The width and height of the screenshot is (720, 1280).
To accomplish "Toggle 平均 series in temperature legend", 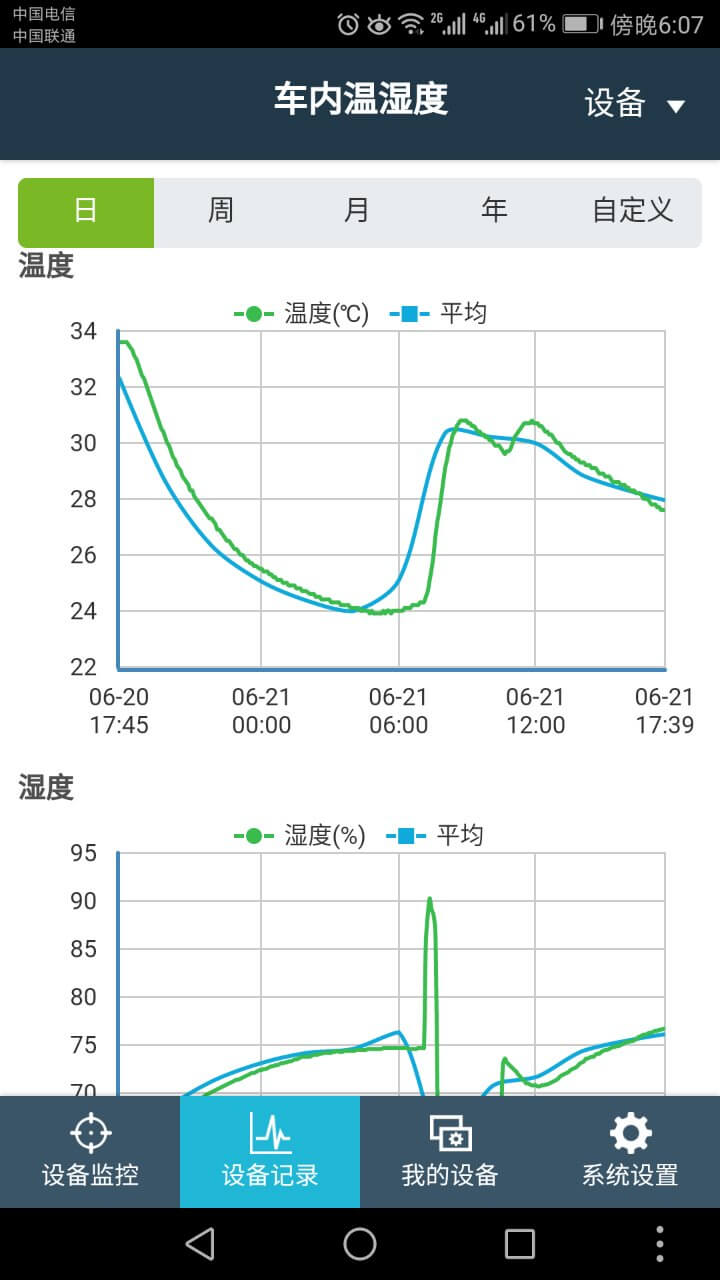I will pos(438,314).
